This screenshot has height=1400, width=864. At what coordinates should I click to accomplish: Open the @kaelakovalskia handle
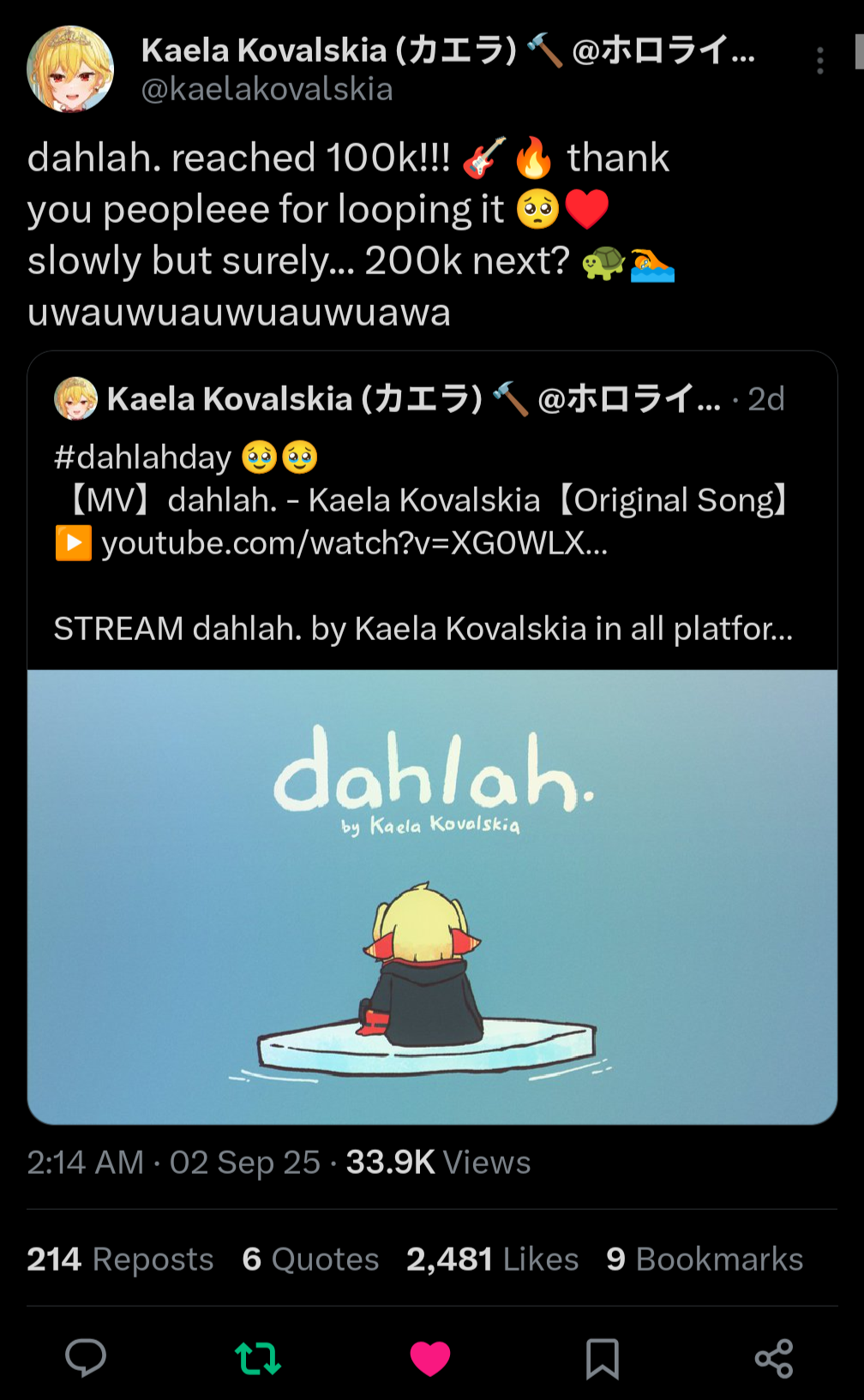pyautogui.click(x=267, y=90)
